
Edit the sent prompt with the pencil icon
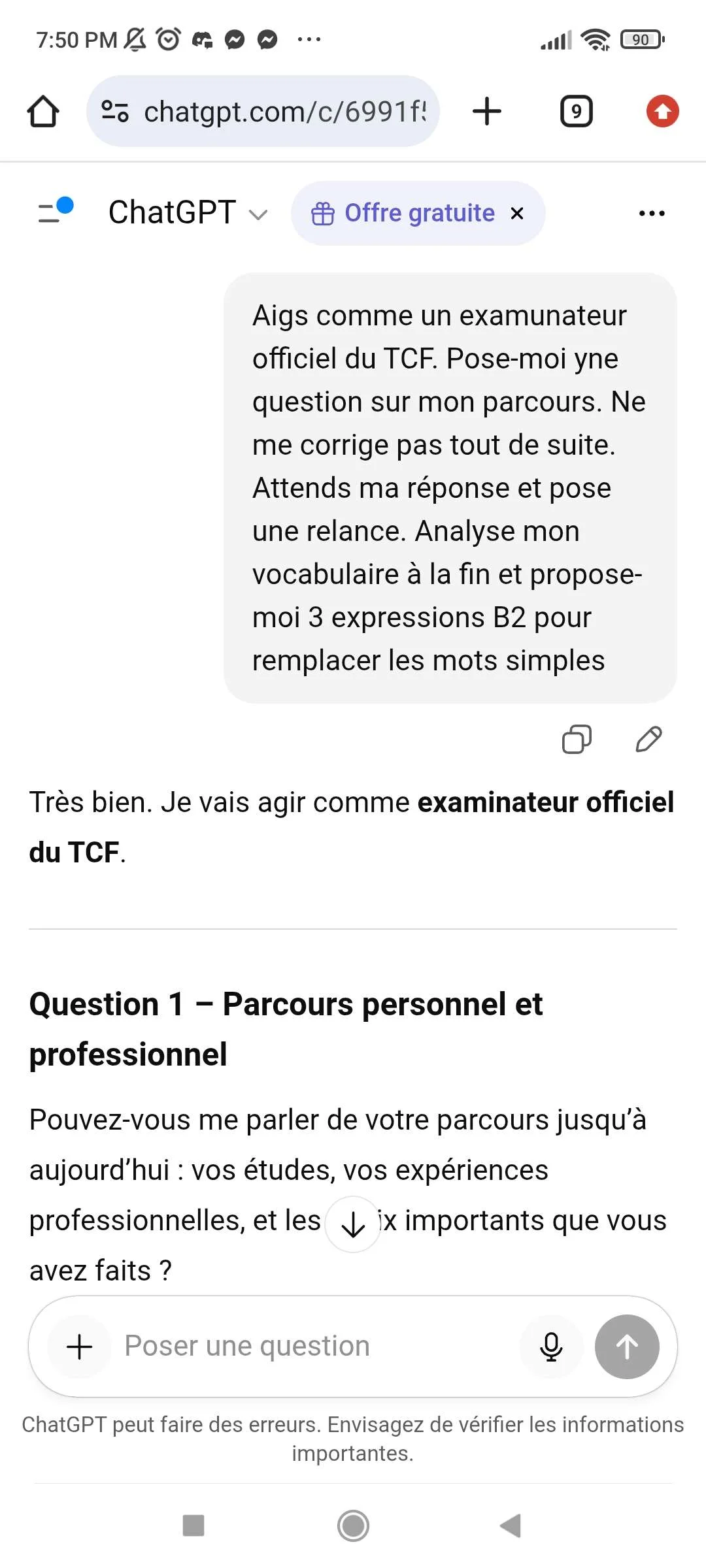[x=647, y=740]
